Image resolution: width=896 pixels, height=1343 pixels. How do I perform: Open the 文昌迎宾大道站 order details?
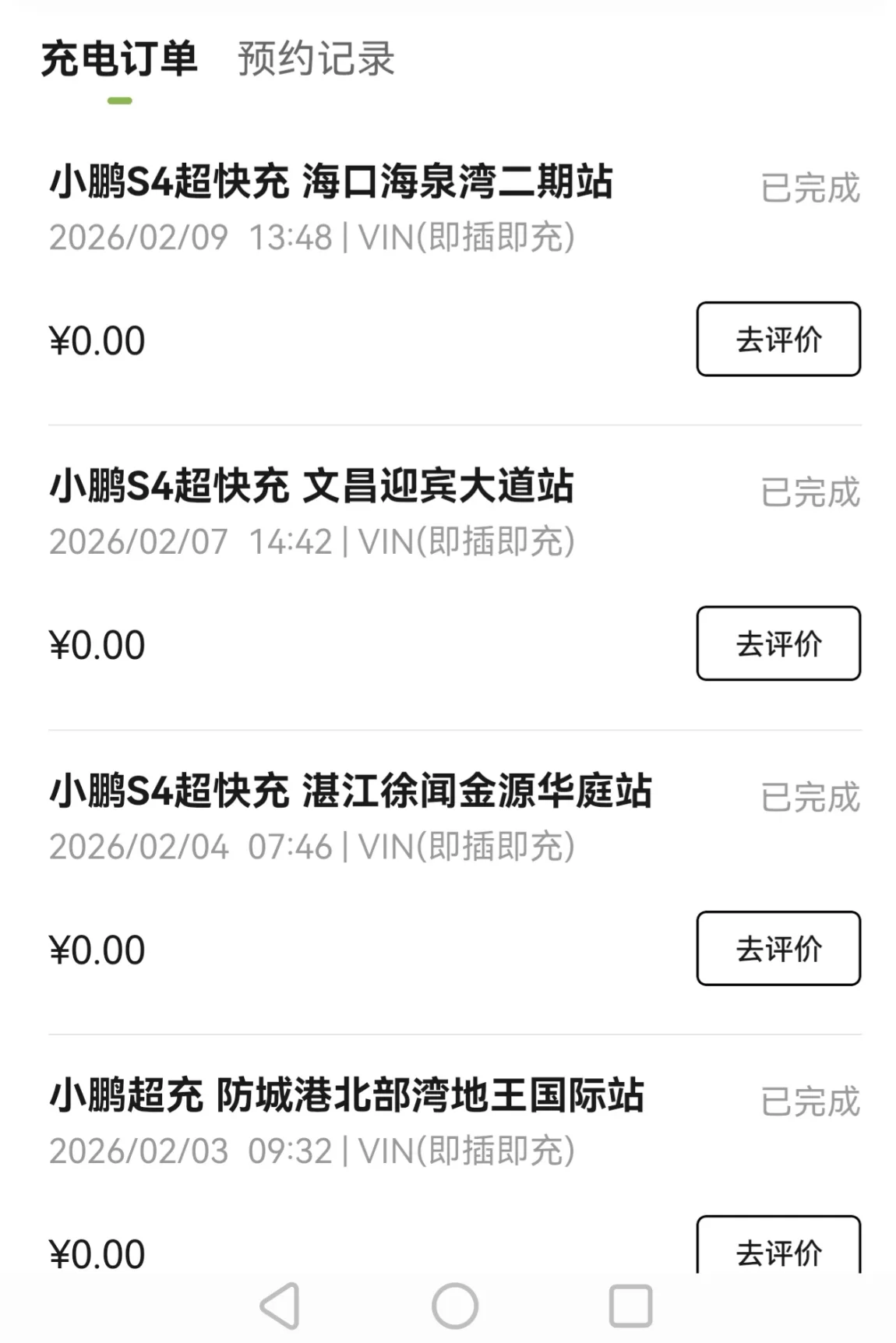click(x=312, y=487)
